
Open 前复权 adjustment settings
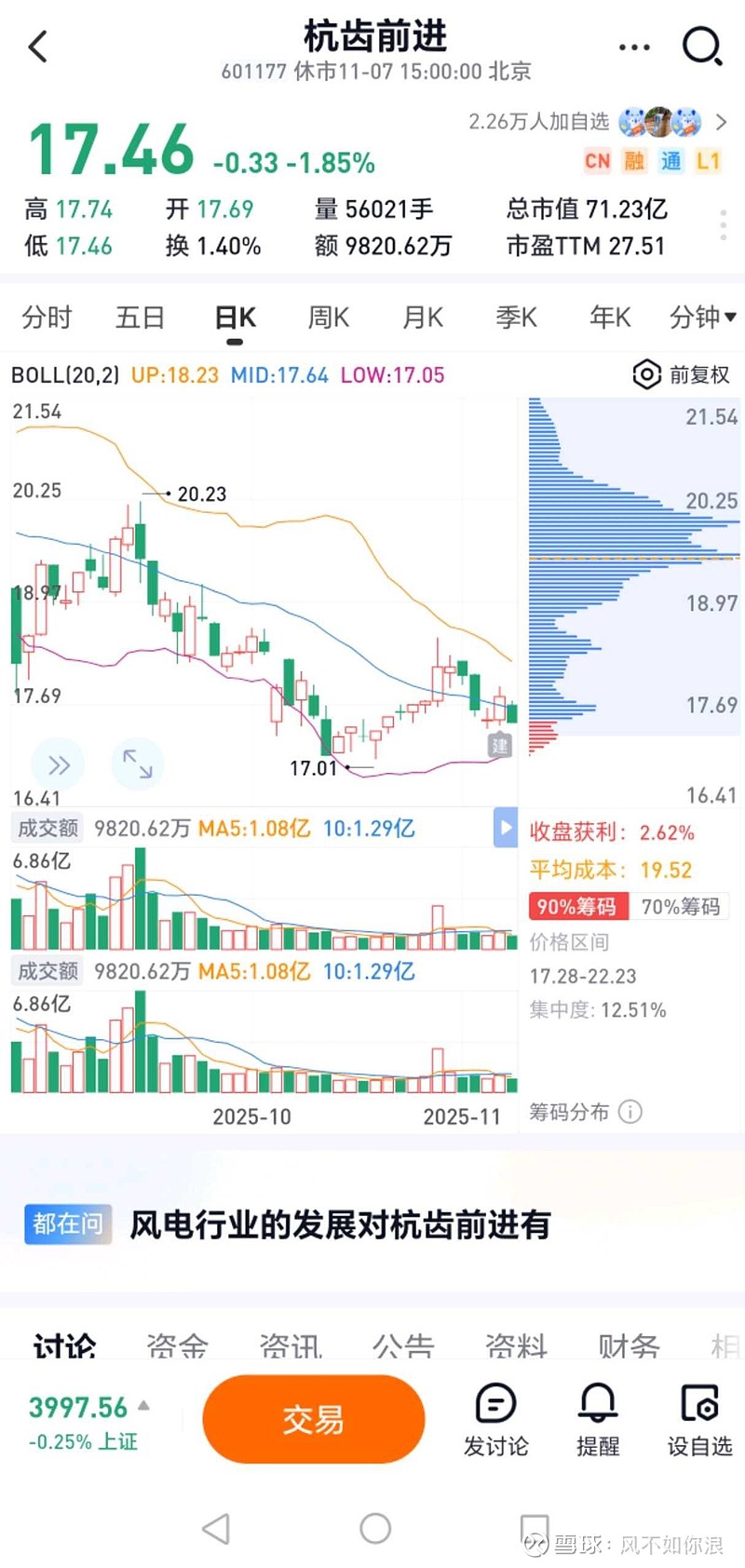682,375
